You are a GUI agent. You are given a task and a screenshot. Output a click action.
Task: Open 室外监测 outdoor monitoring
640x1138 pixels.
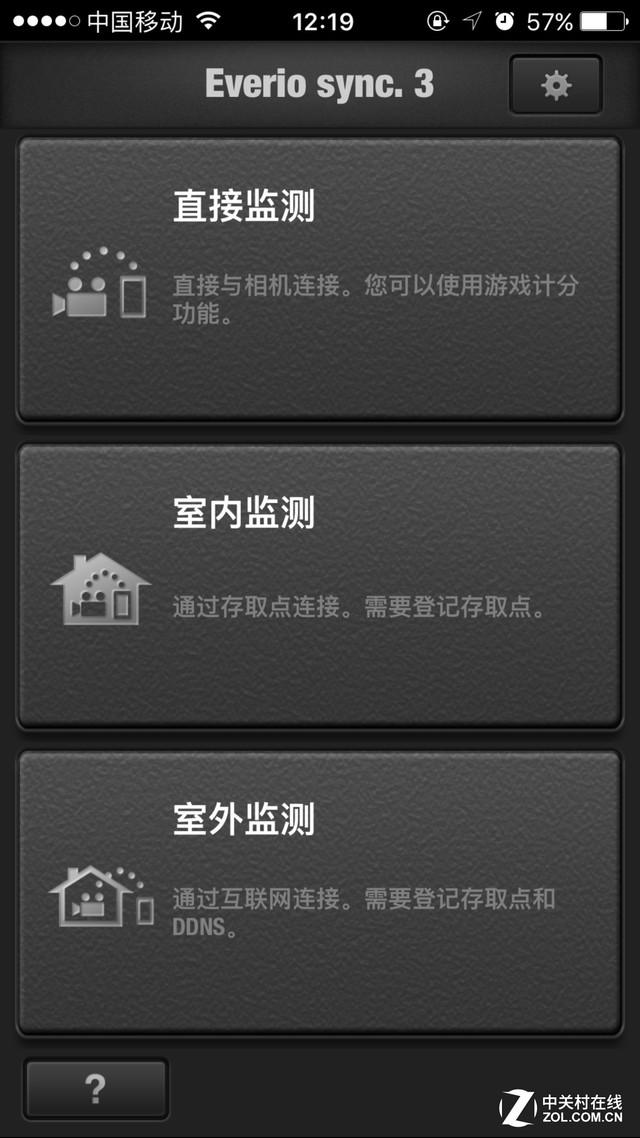tap(320, 893)
